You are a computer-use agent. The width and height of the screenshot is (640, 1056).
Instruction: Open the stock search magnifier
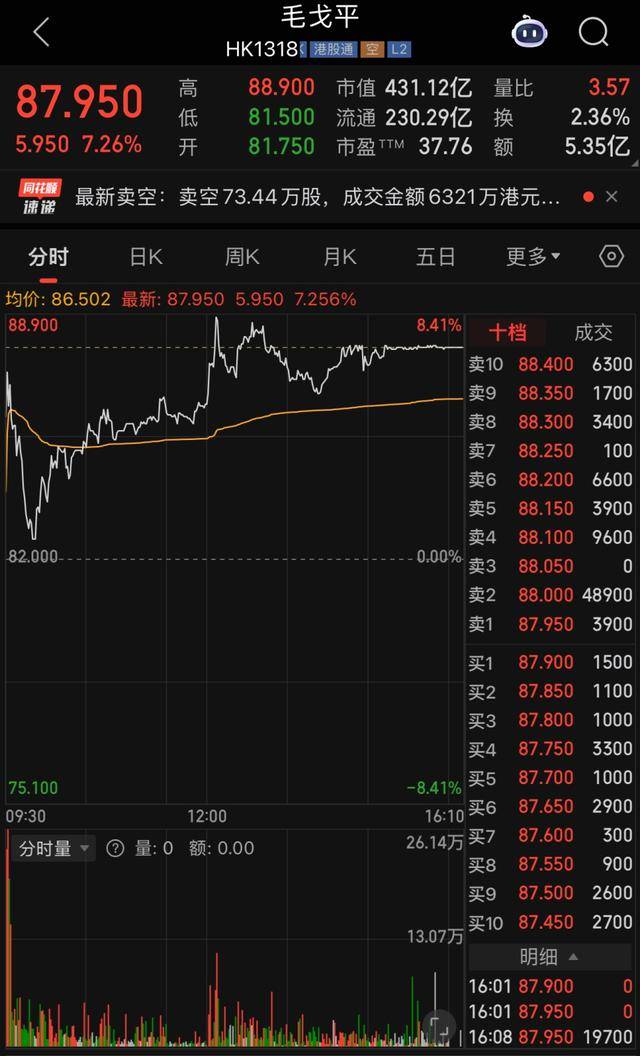(x=593, y=33)
